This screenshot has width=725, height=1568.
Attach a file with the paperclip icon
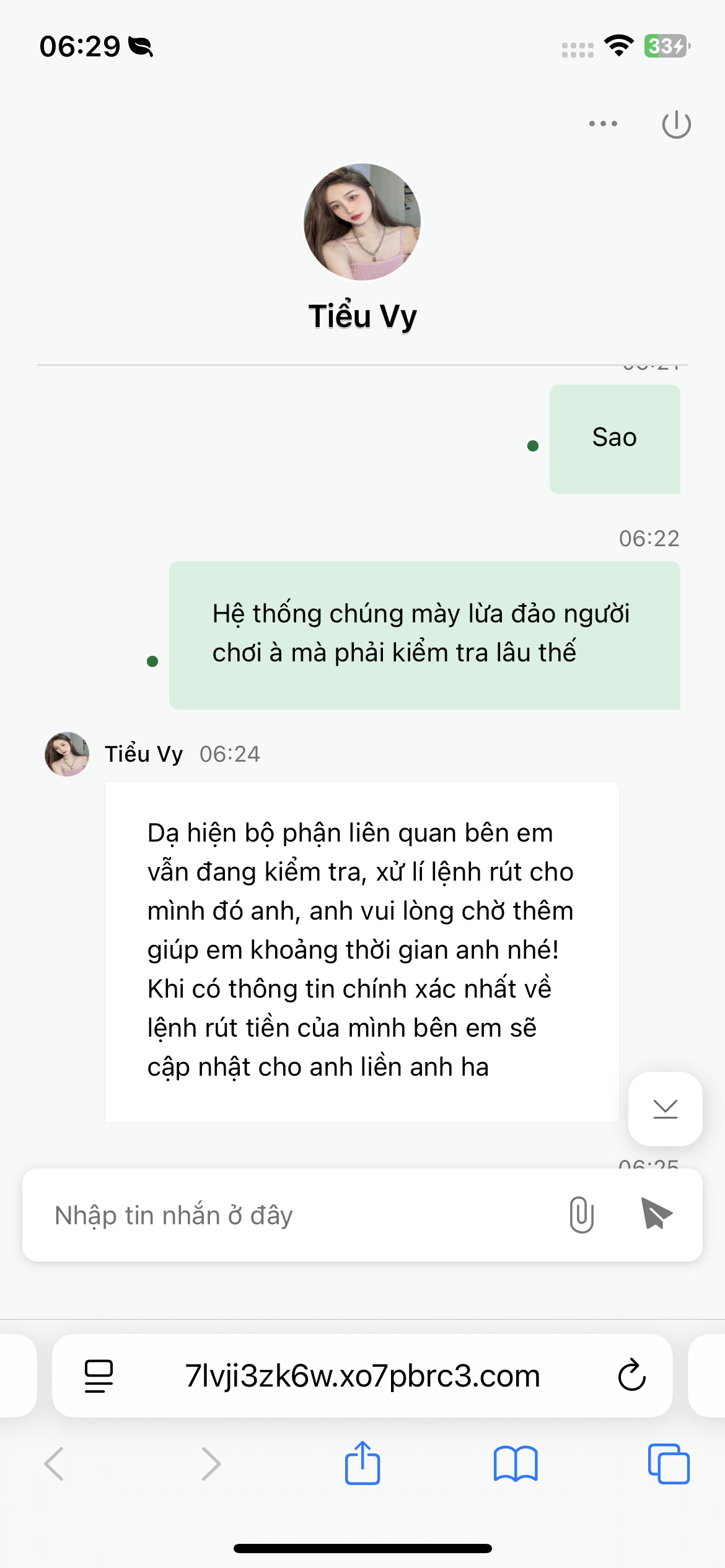tap(581, 1215)
